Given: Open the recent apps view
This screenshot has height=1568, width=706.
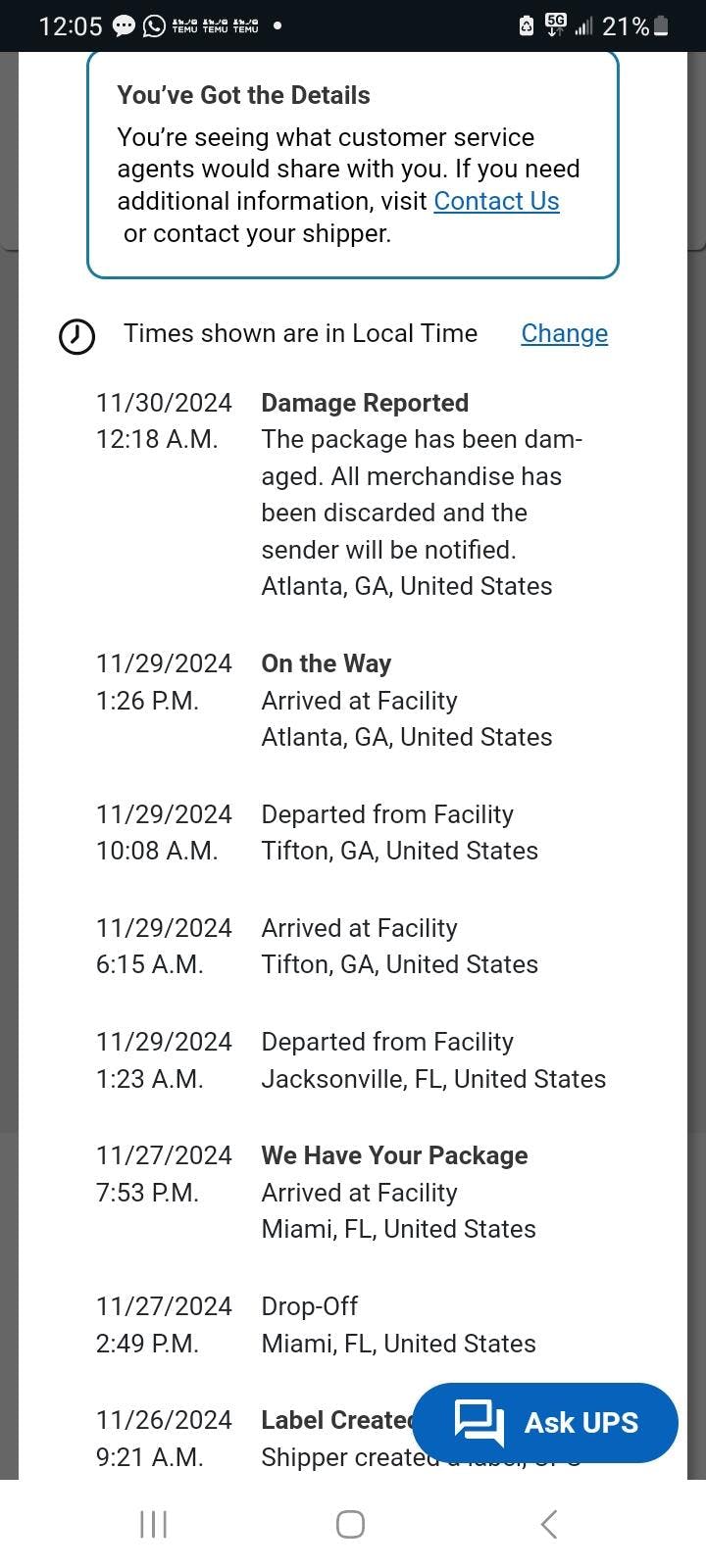Looking at the screenshot, I should click(154, 1524).
